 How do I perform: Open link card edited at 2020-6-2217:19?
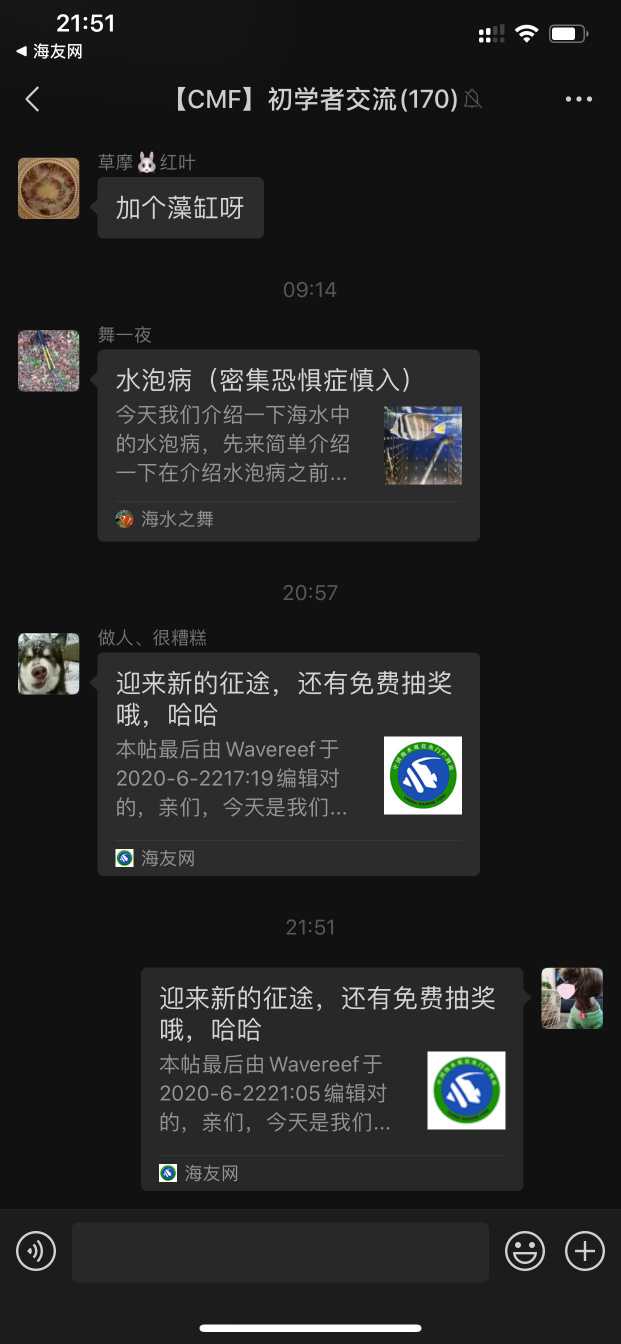(x=288, y=764)
